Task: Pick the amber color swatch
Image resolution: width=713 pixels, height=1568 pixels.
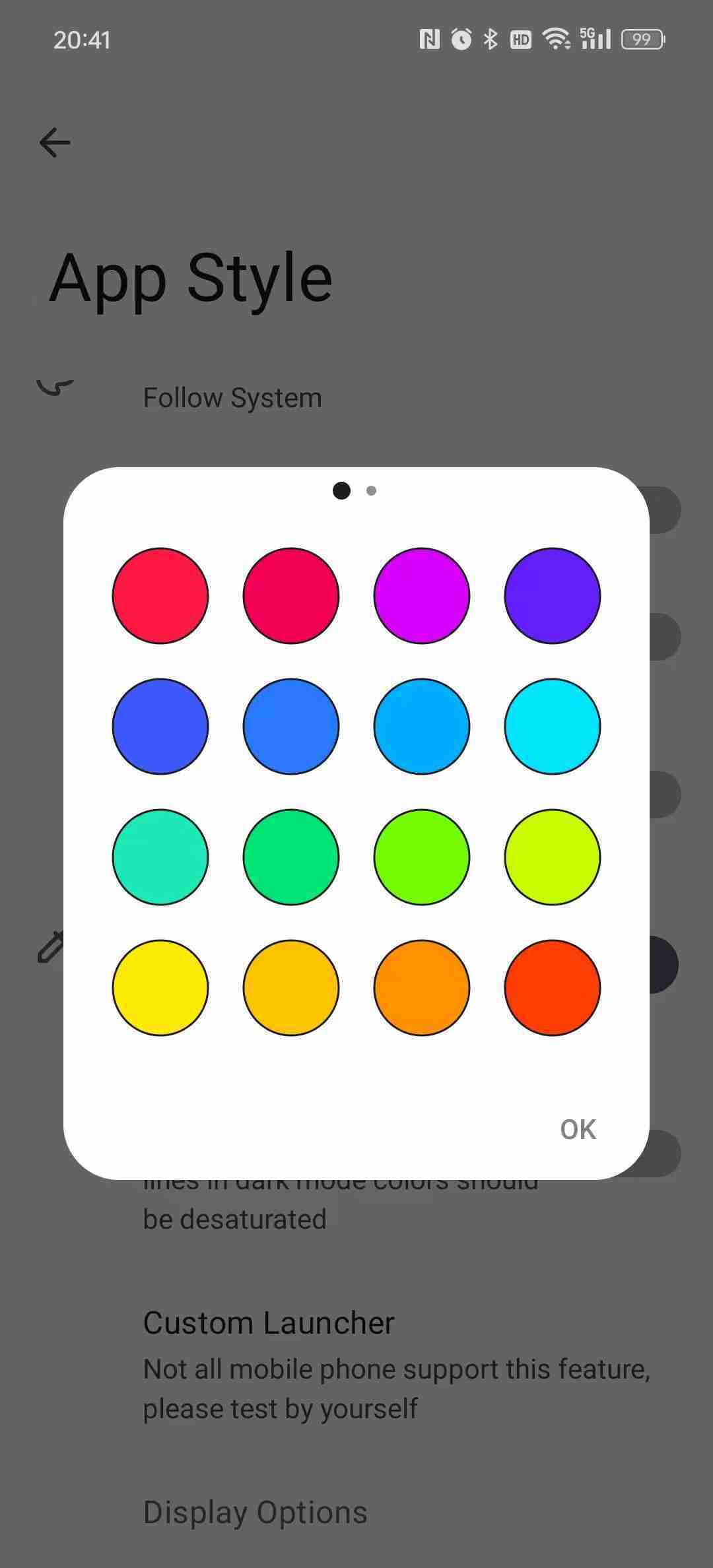Action: click(x=291, y=987)
